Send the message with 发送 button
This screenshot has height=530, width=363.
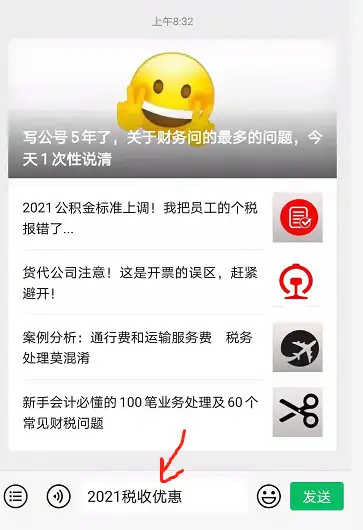(x=317, y=496)
